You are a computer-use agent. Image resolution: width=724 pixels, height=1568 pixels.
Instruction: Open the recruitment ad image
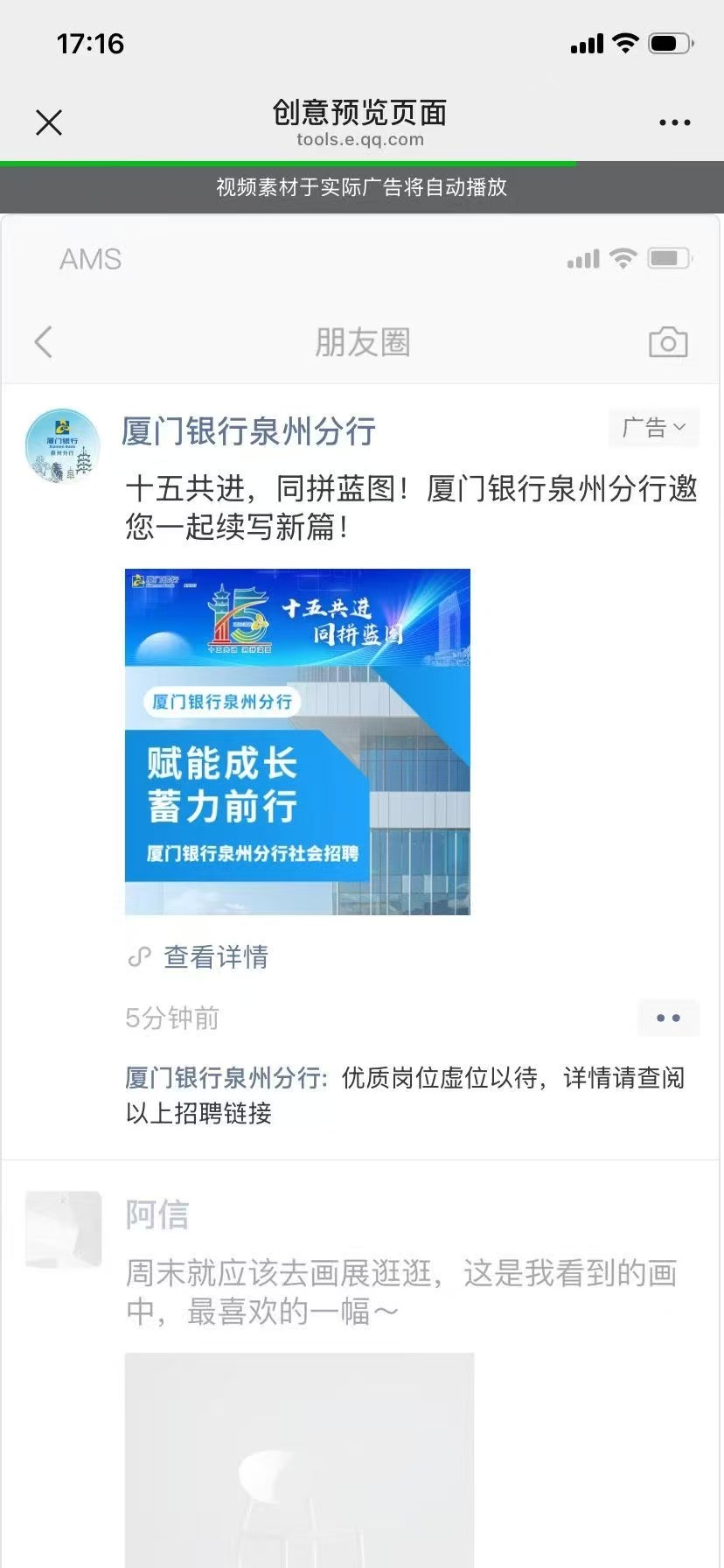297,742
